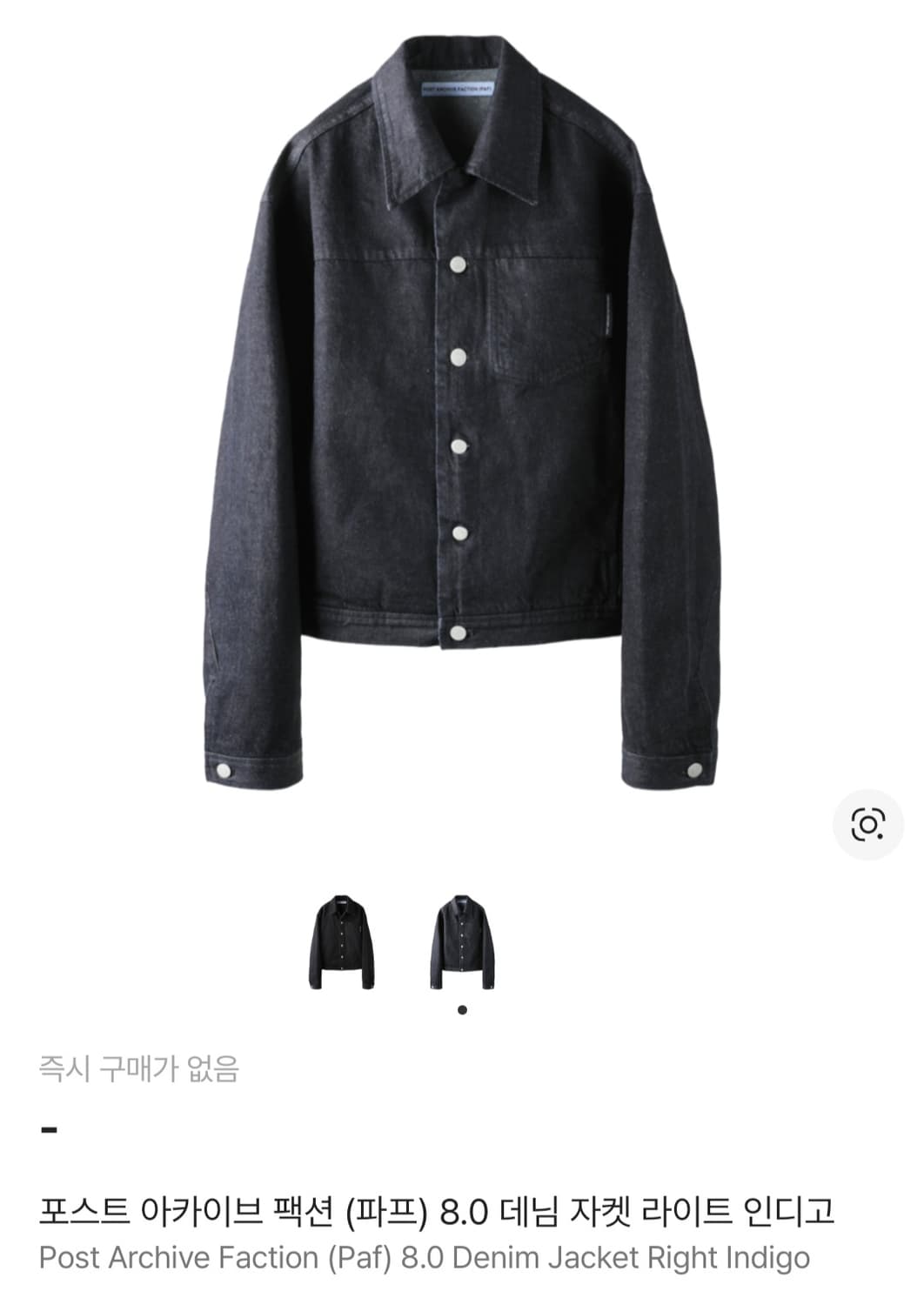The height and width of the screenshot is (1305, 924).
Task: Expand details via the dash under the price
Action: click(x=48, y=1127)
